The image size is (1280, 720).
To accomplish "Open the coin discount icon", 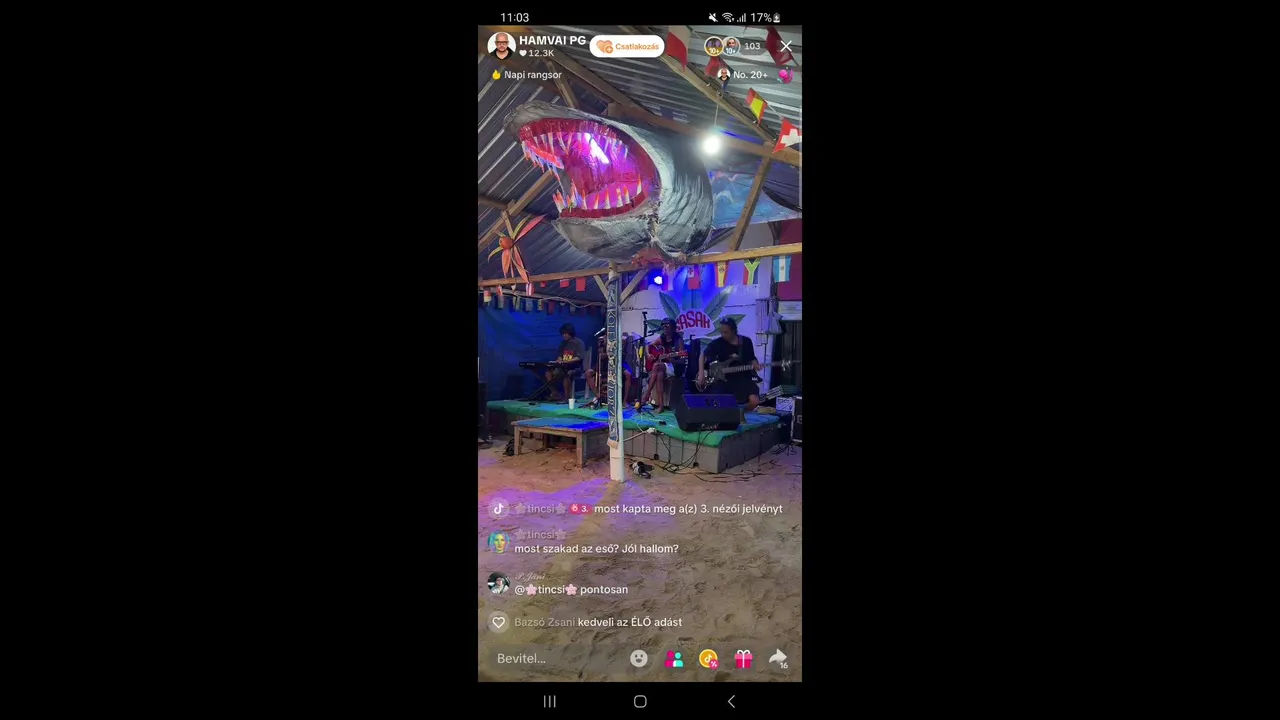I will pos(708,658).
